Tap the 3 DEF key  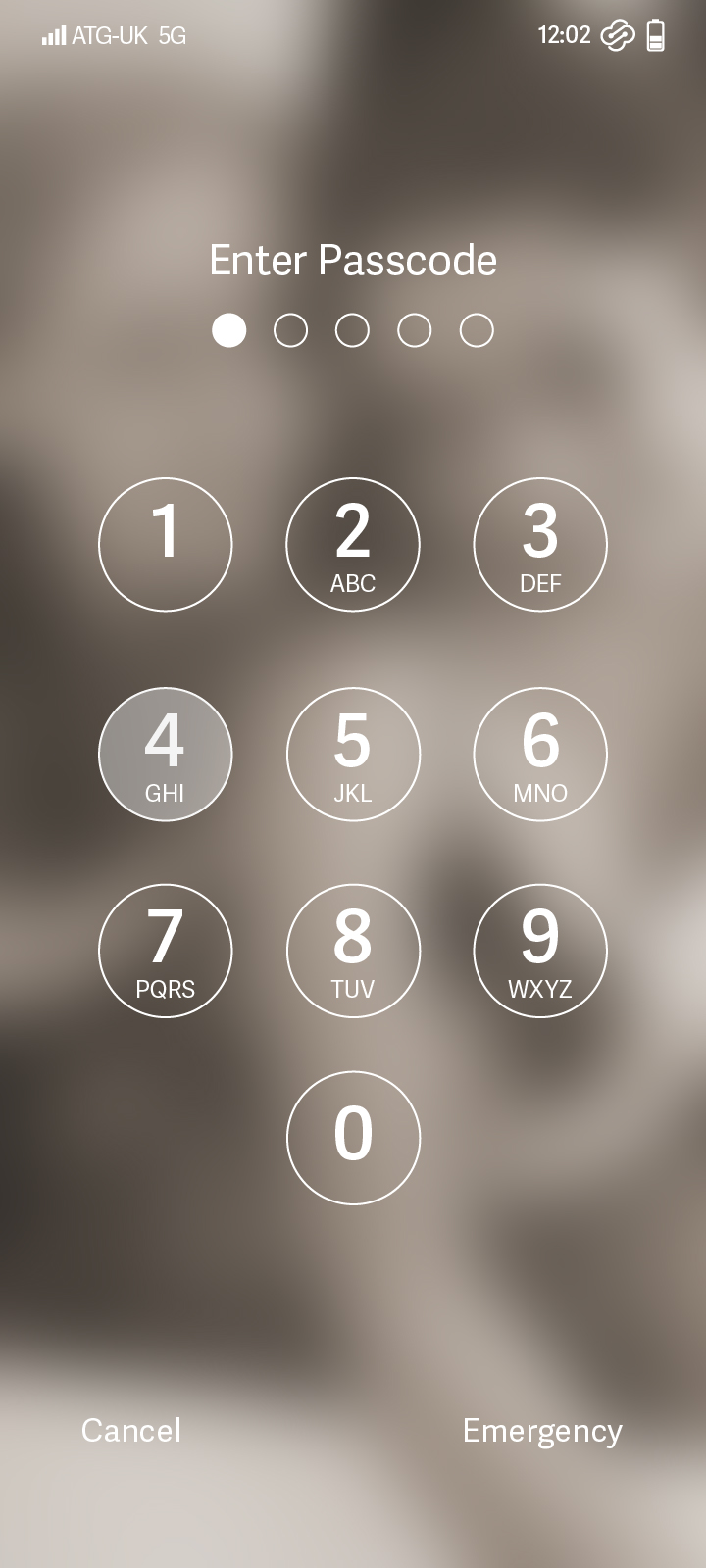tap(540, 544)
